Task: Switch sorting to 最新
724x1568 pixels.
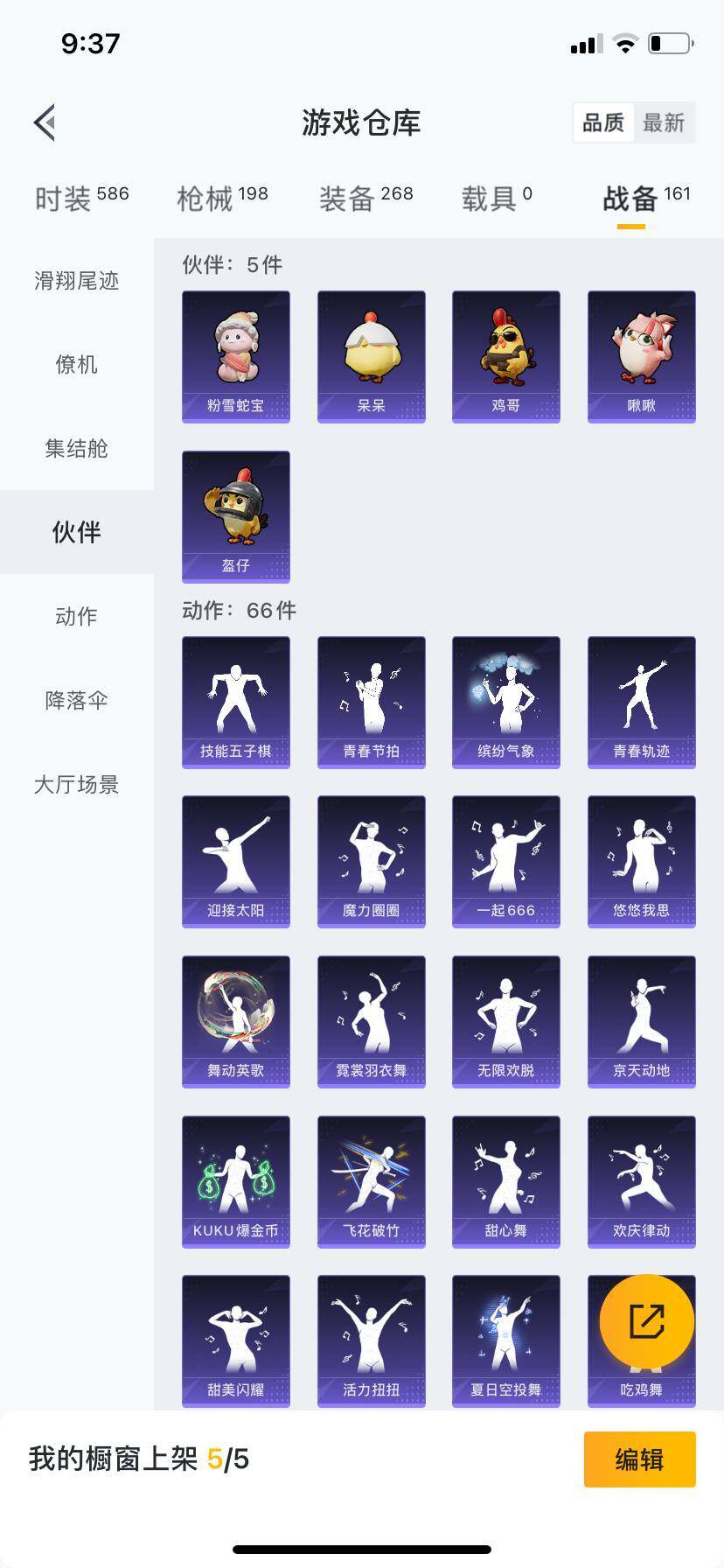Action: [665, 122]
